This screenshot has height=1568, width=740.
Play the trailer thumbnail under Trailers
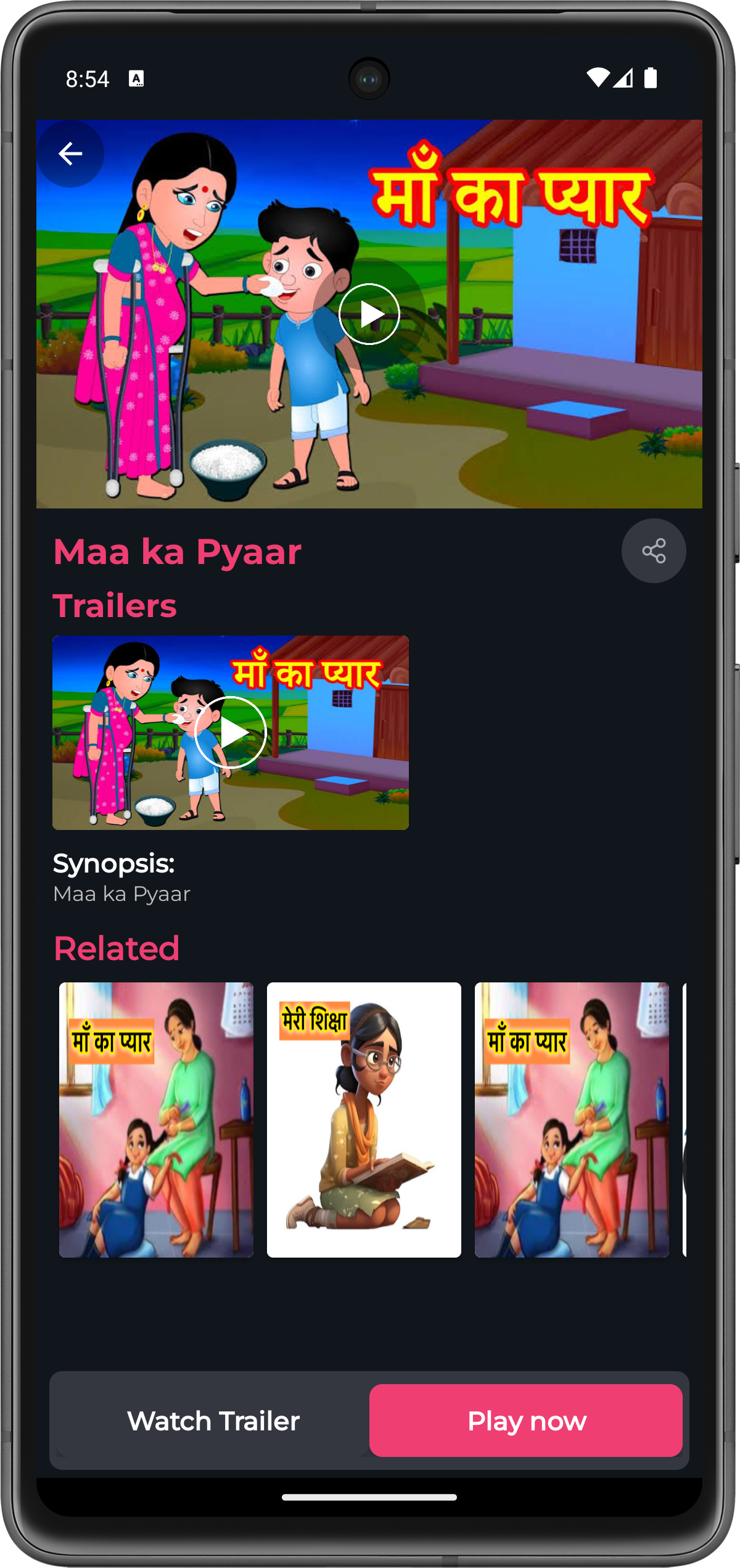[x=231, y=732]
